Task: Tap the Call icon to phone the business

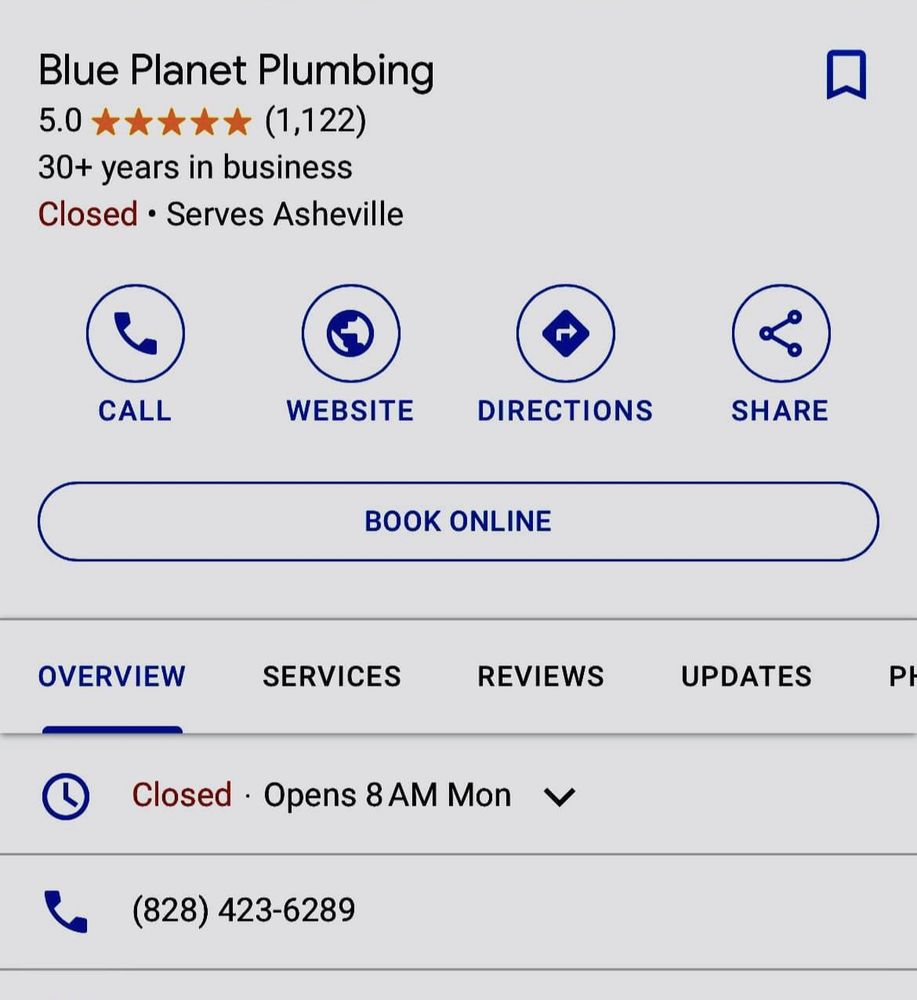Action: click(x=135, y=333)
